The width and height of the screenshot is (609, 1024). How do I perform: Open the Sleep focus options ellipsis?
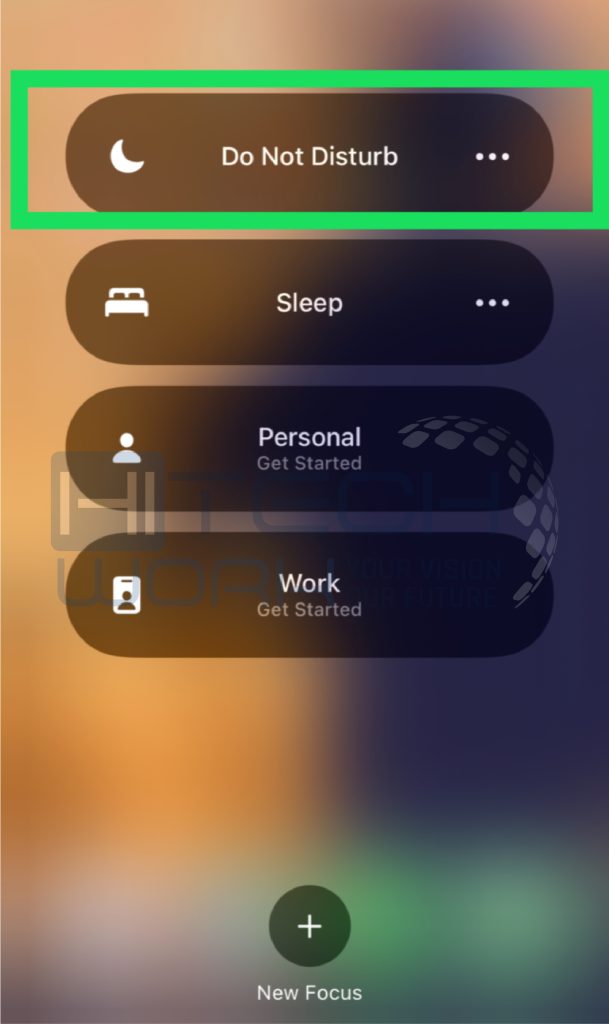tap(492, 303)
